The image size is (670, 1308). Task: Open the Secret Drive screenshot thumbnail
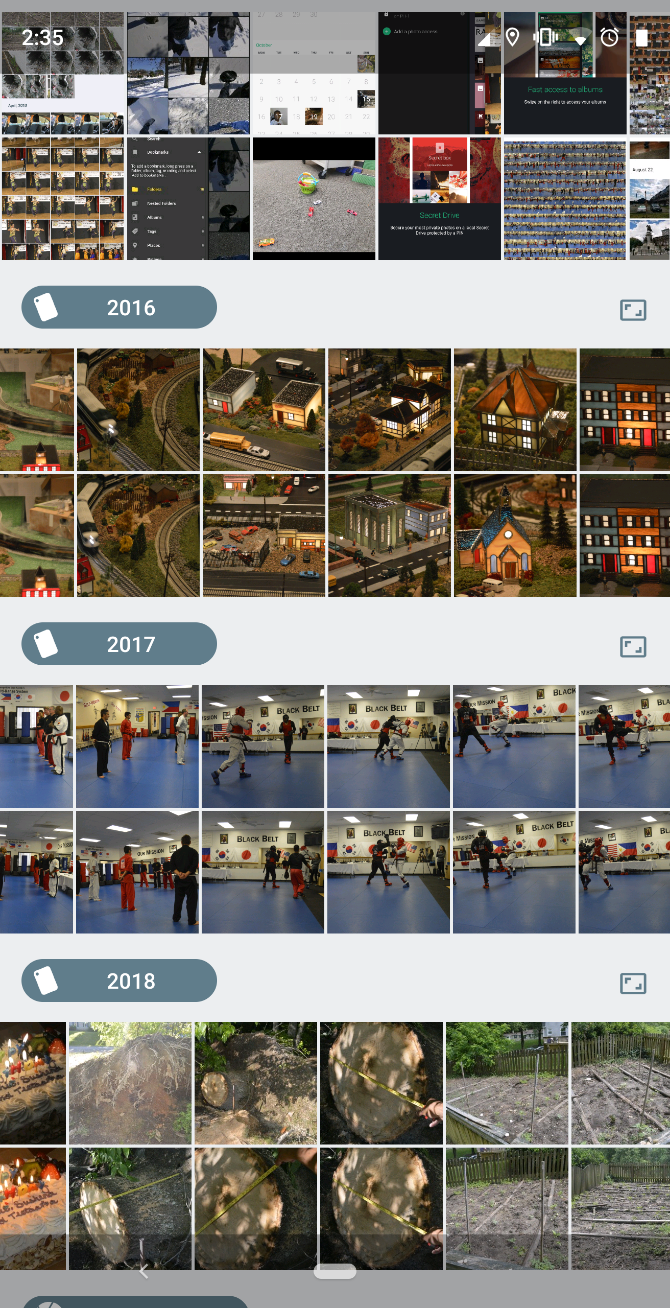439,198
